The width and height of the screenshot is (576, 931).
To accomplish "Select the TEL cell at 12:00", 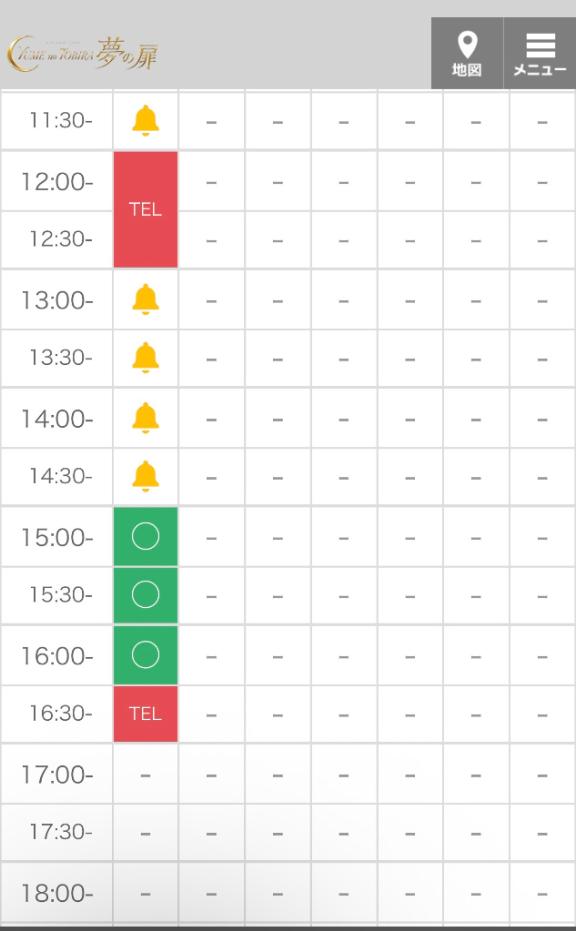I will pos(145,210).
